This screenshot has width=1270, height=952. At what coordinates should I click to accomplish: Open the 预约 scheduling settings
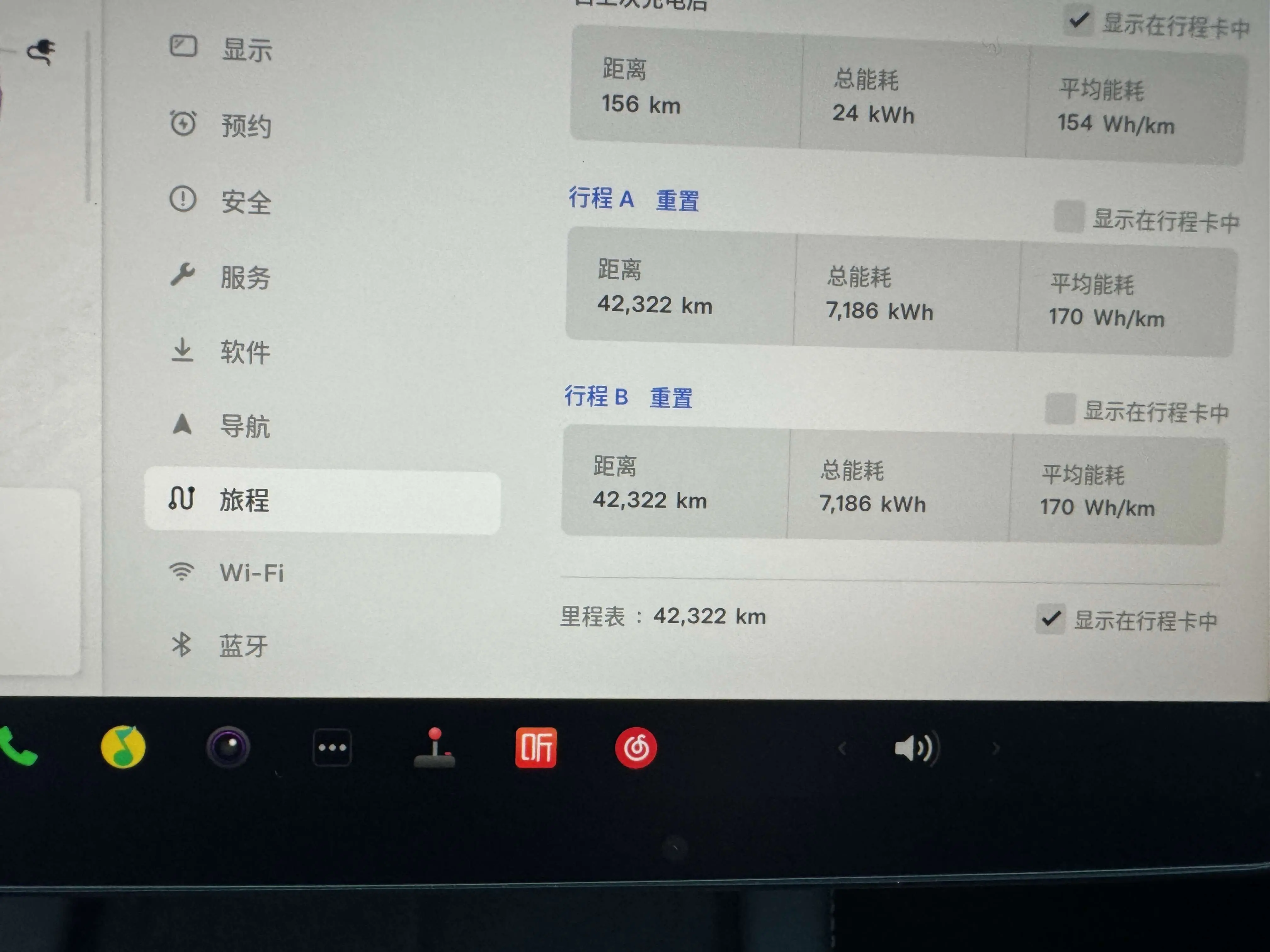245,125
